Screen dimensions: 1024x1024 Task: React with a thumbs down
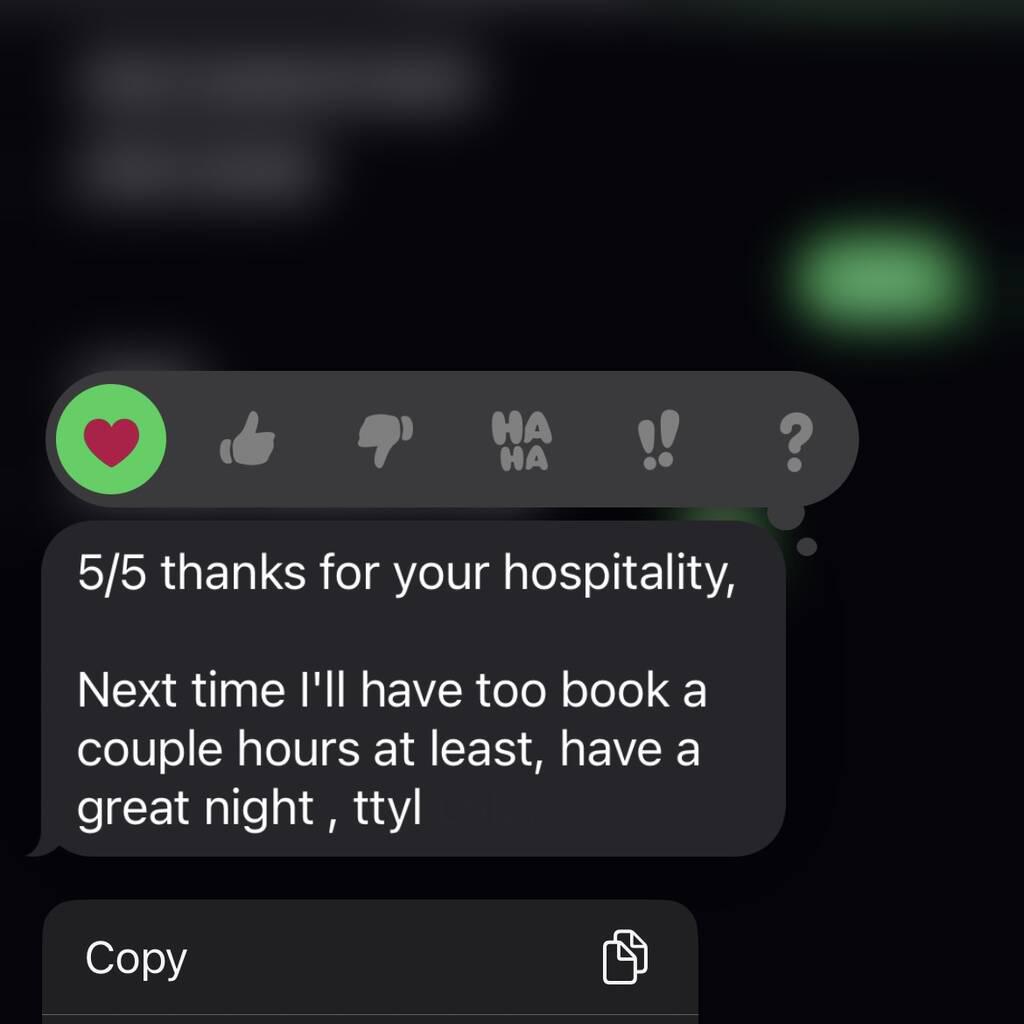pos(386,441)
